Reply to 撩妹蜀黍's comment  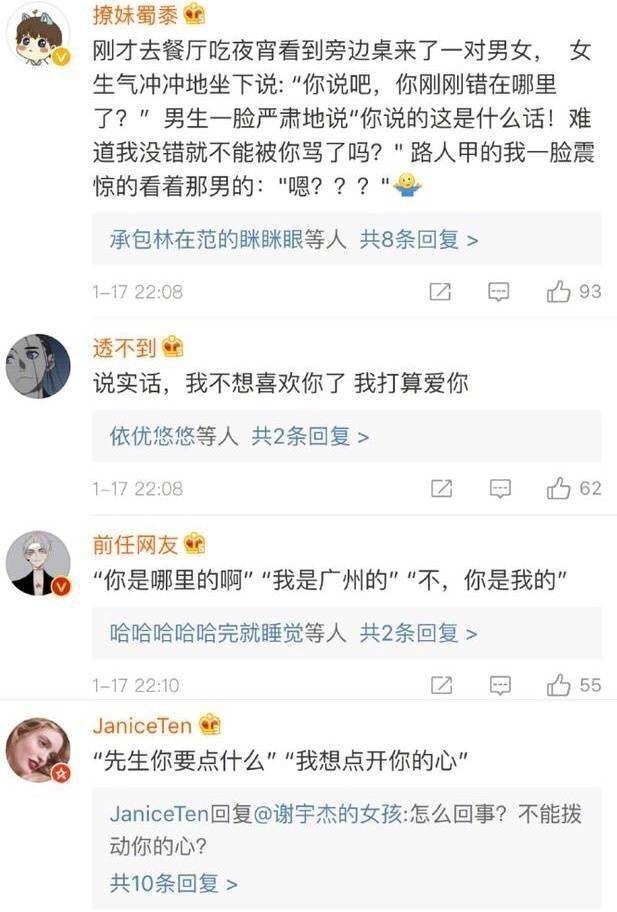(x=498, y=292)
